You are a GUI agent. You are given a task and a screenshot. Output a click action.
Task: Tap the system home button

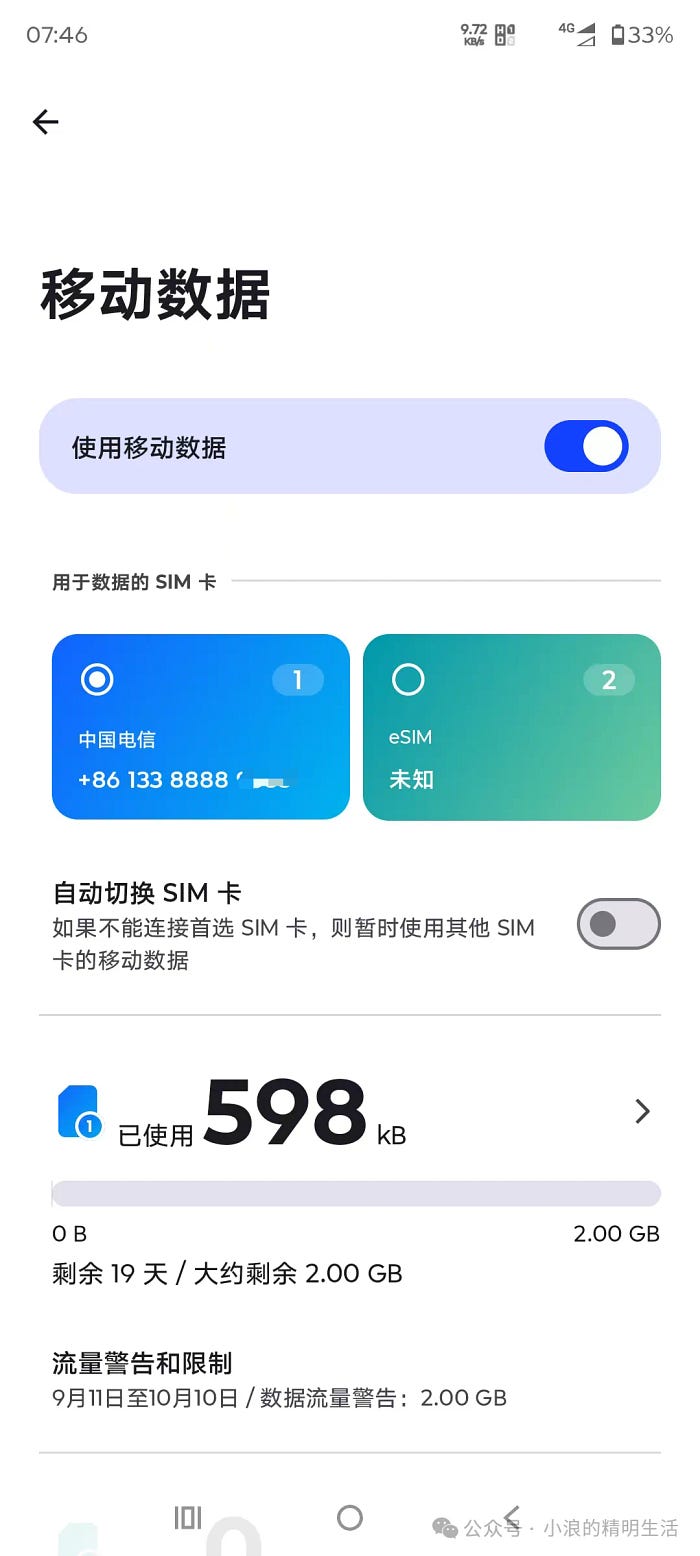pyautogui.click(x=349, y=1518)
